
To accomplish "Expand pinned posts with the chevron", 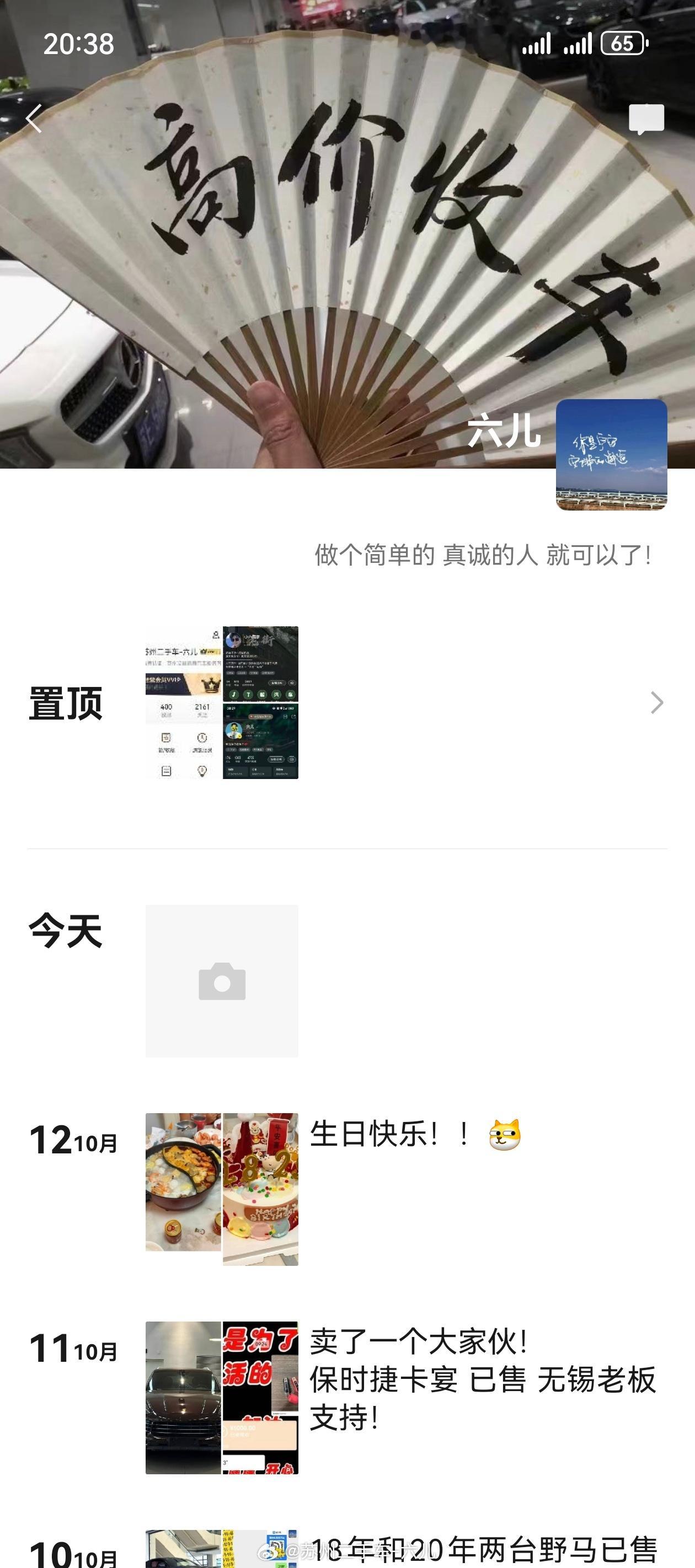I will coord(656,702).
